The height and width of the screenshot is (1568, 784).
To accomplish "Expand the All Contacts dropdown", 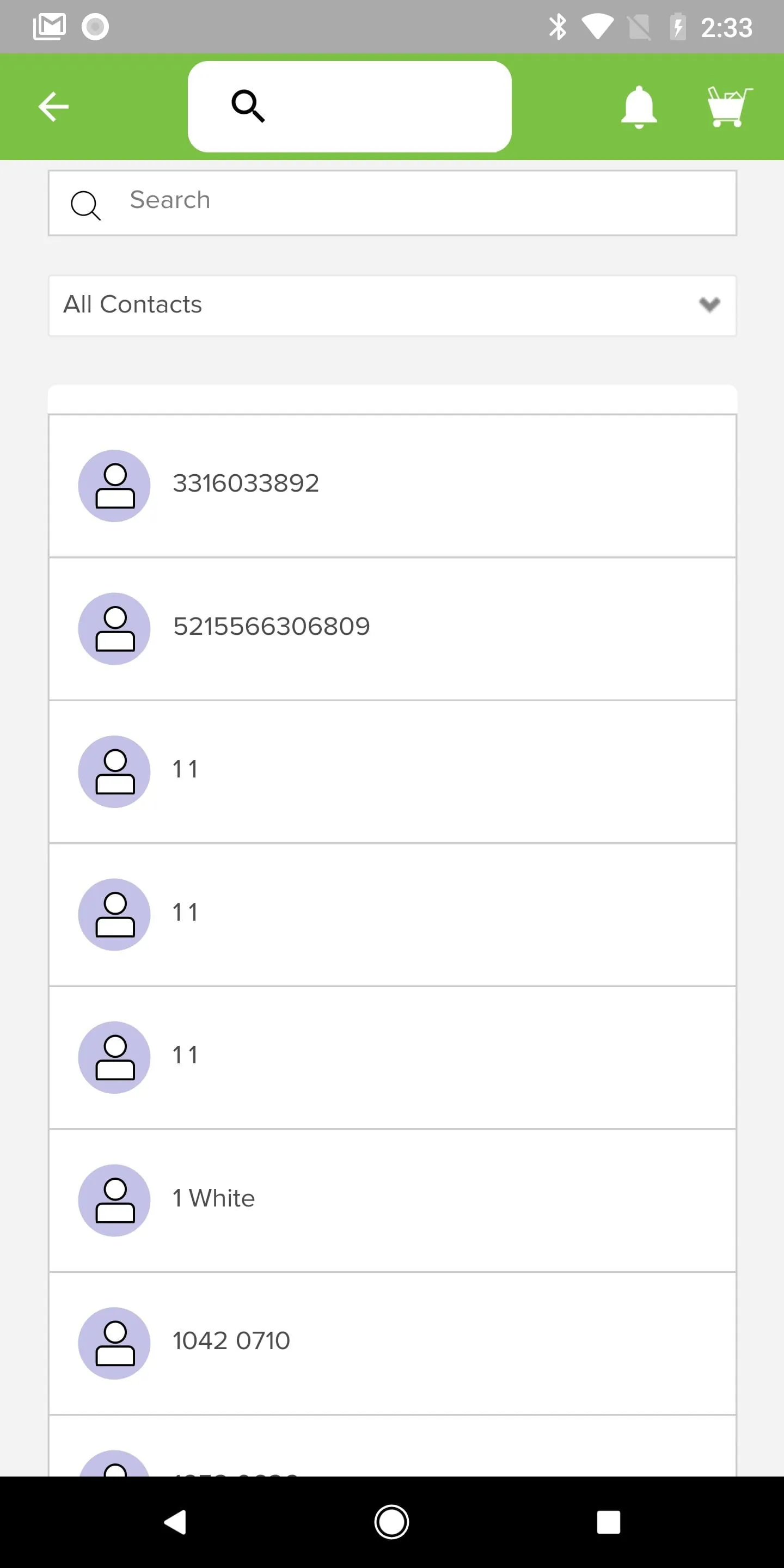I will coord(392,305).
